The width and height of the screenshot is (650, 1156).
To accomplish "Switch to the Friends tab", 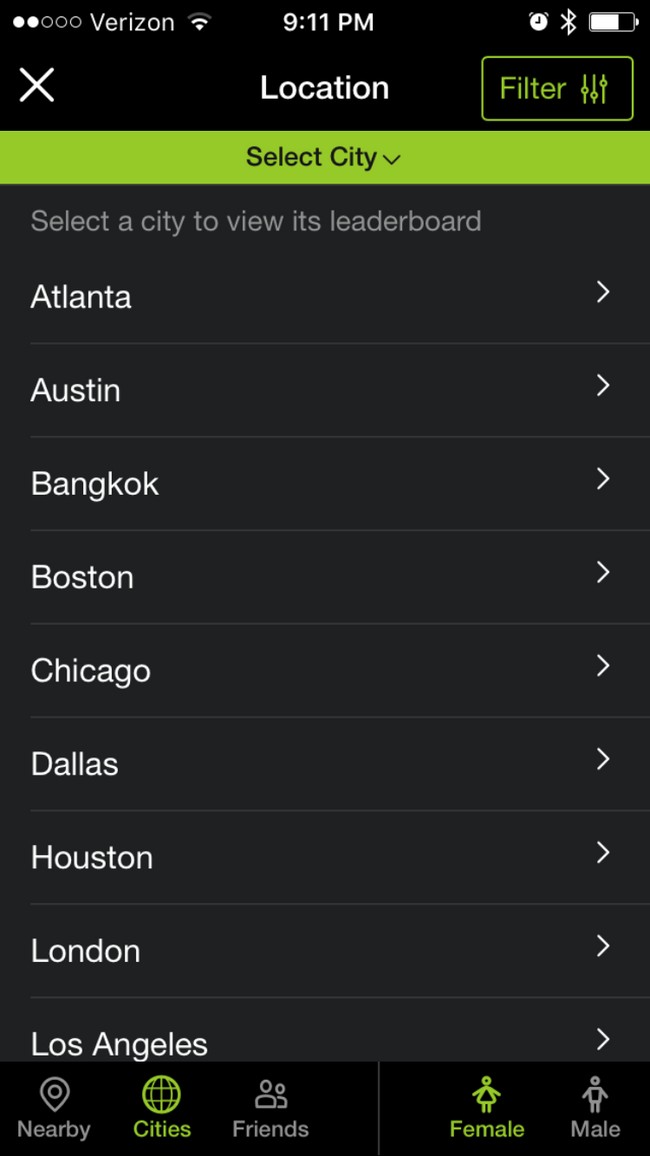I will pyautogui.click(x=270, y=1109).
